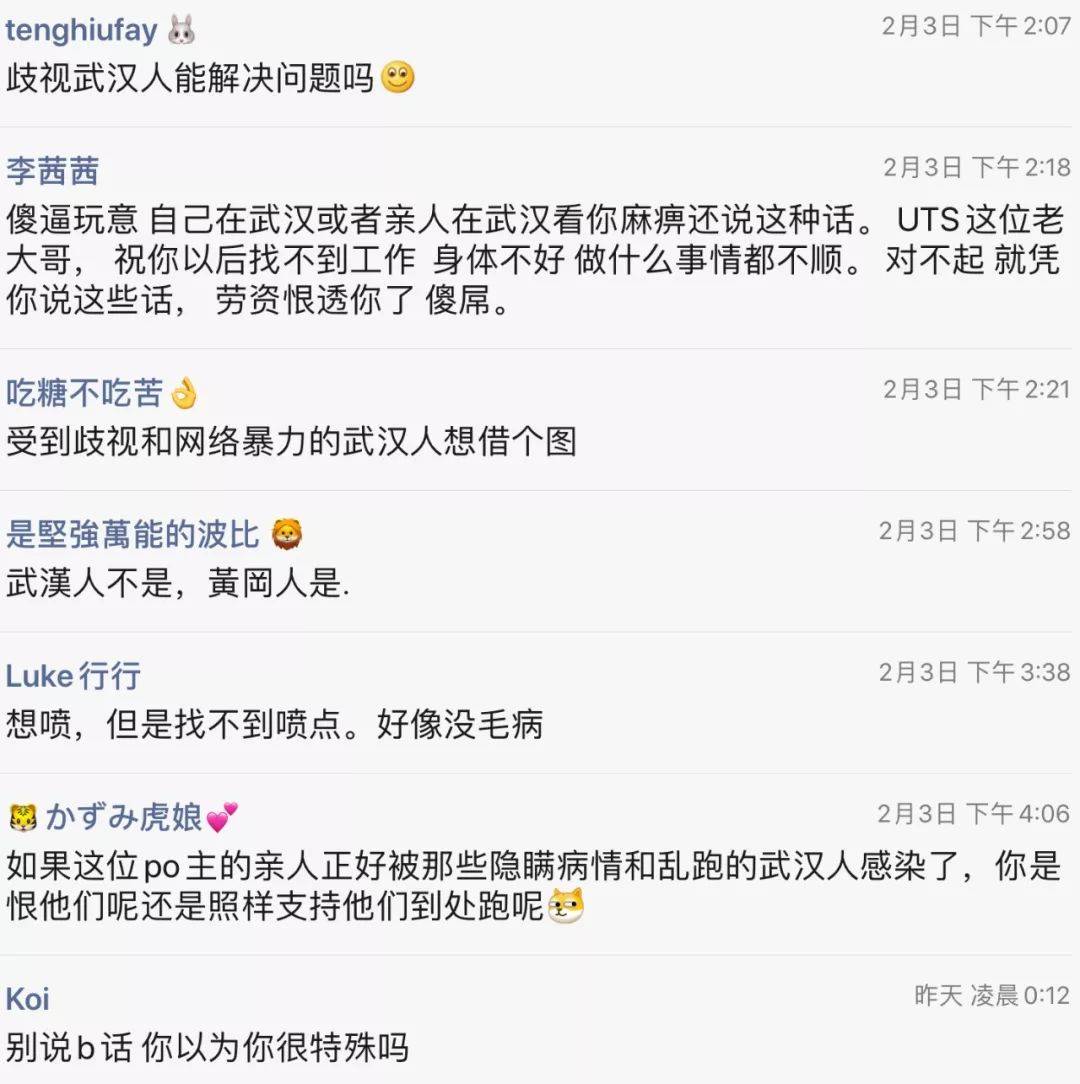Open 李茜茜's profile
The height and width of the screenshot is (1084, 1080).
pyautogui.click(x=53, y=170)
